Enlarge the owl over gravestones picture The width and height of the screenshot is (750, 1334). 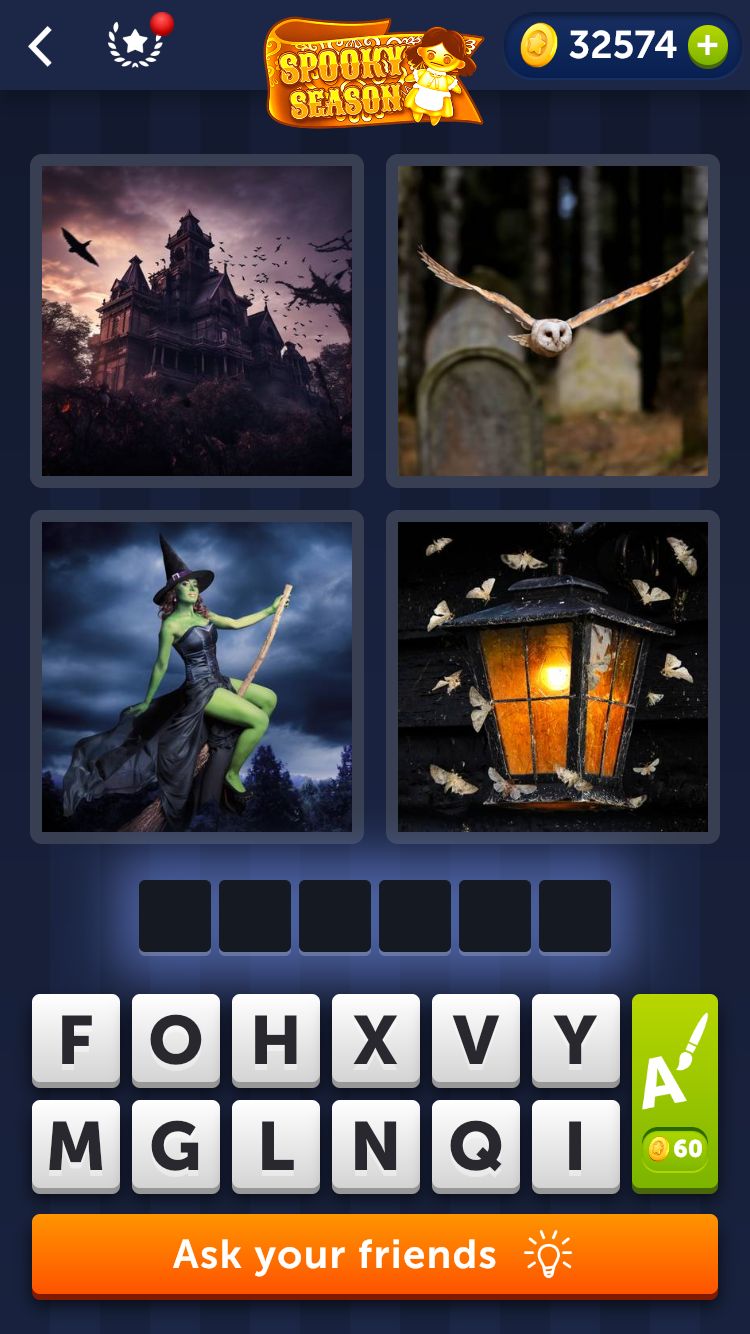pos(553,321)
